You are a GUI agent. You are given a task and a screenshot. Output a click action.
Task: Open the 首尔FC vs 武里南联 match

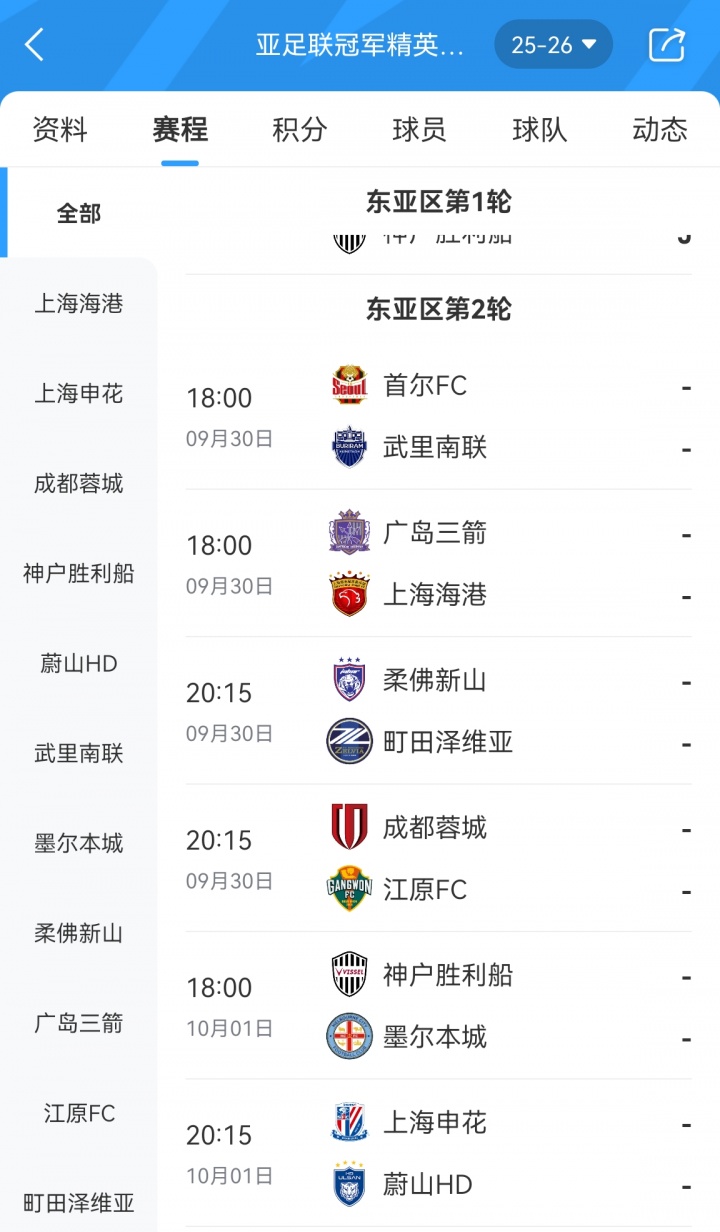(x=438, y=416)
